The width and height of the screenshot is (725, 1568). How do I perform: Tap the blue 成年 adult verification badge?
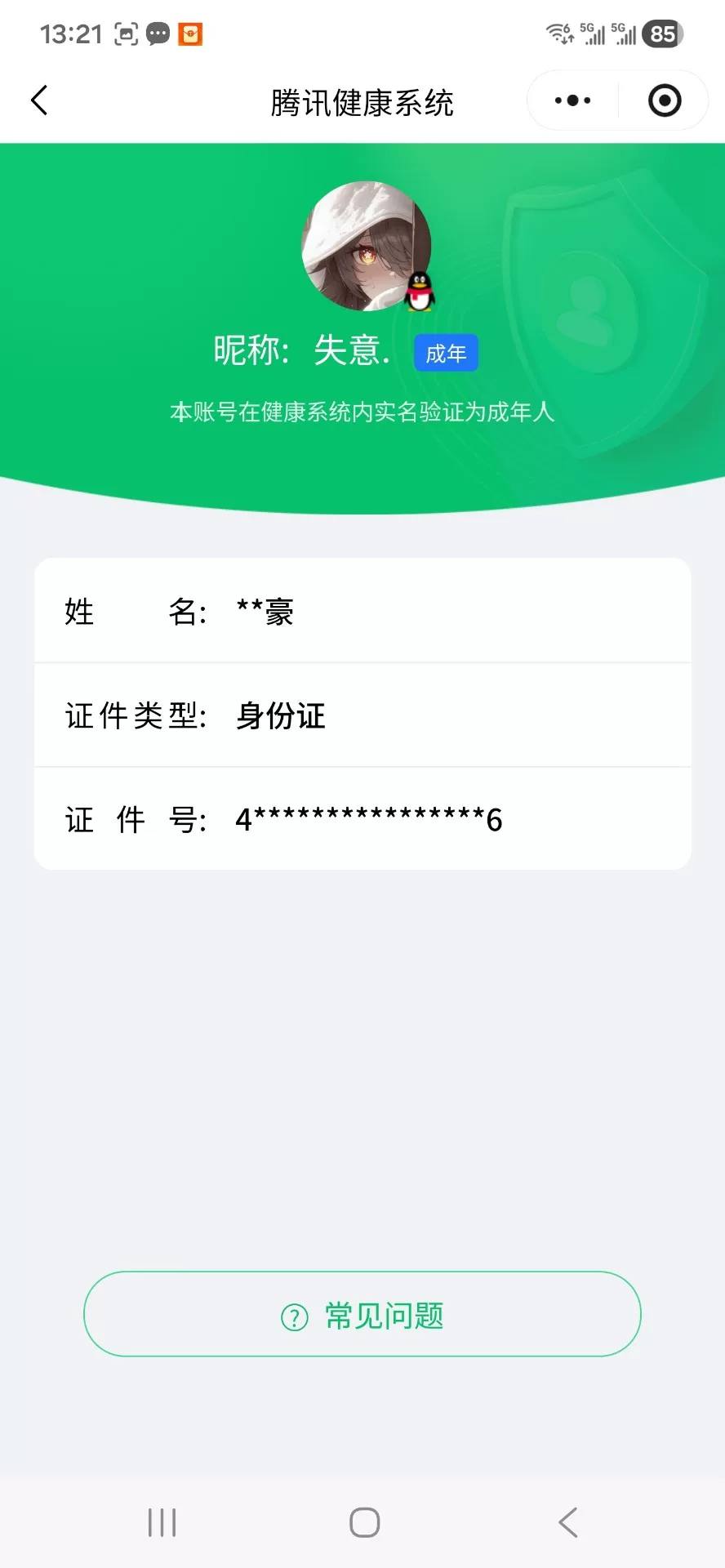(x=446, y=353)
